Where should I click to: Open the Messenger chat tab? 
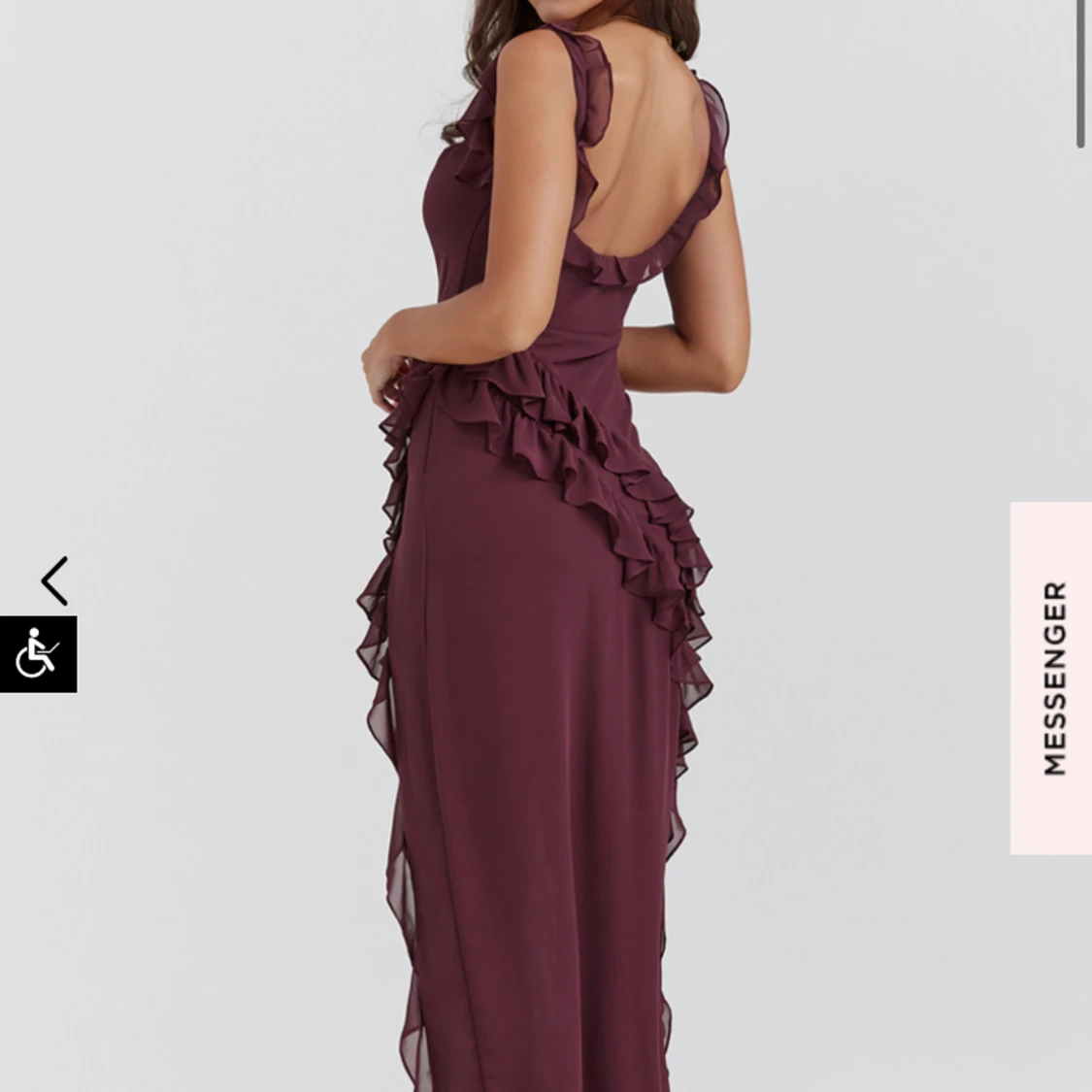(1052, 678)
